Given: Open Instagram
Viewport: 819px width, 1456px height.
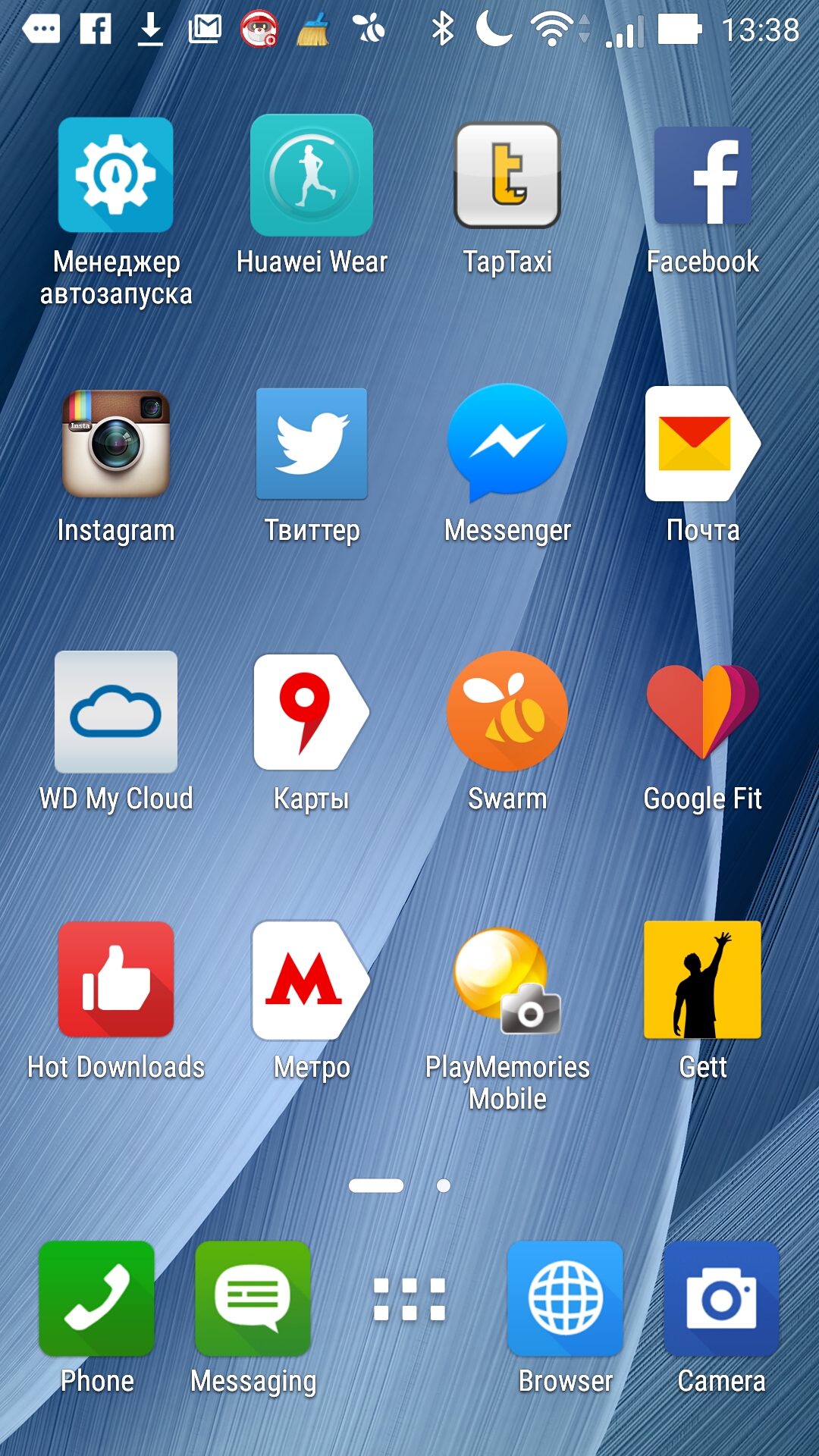Looking at the screenshot, I should [x=116, y=444].
